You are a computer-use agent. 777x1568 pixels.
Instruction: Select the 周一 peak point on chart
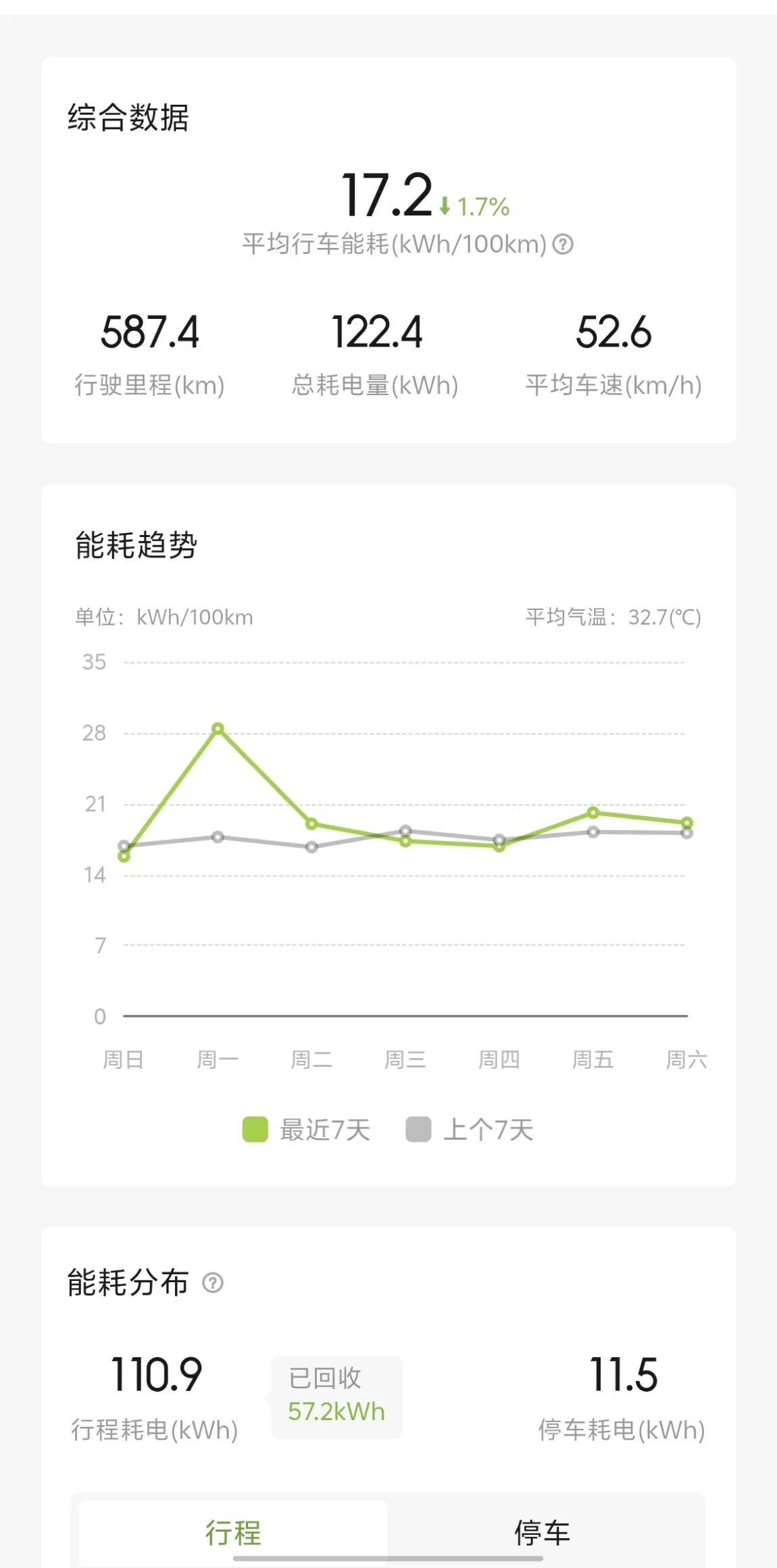[x=218, y=729]
